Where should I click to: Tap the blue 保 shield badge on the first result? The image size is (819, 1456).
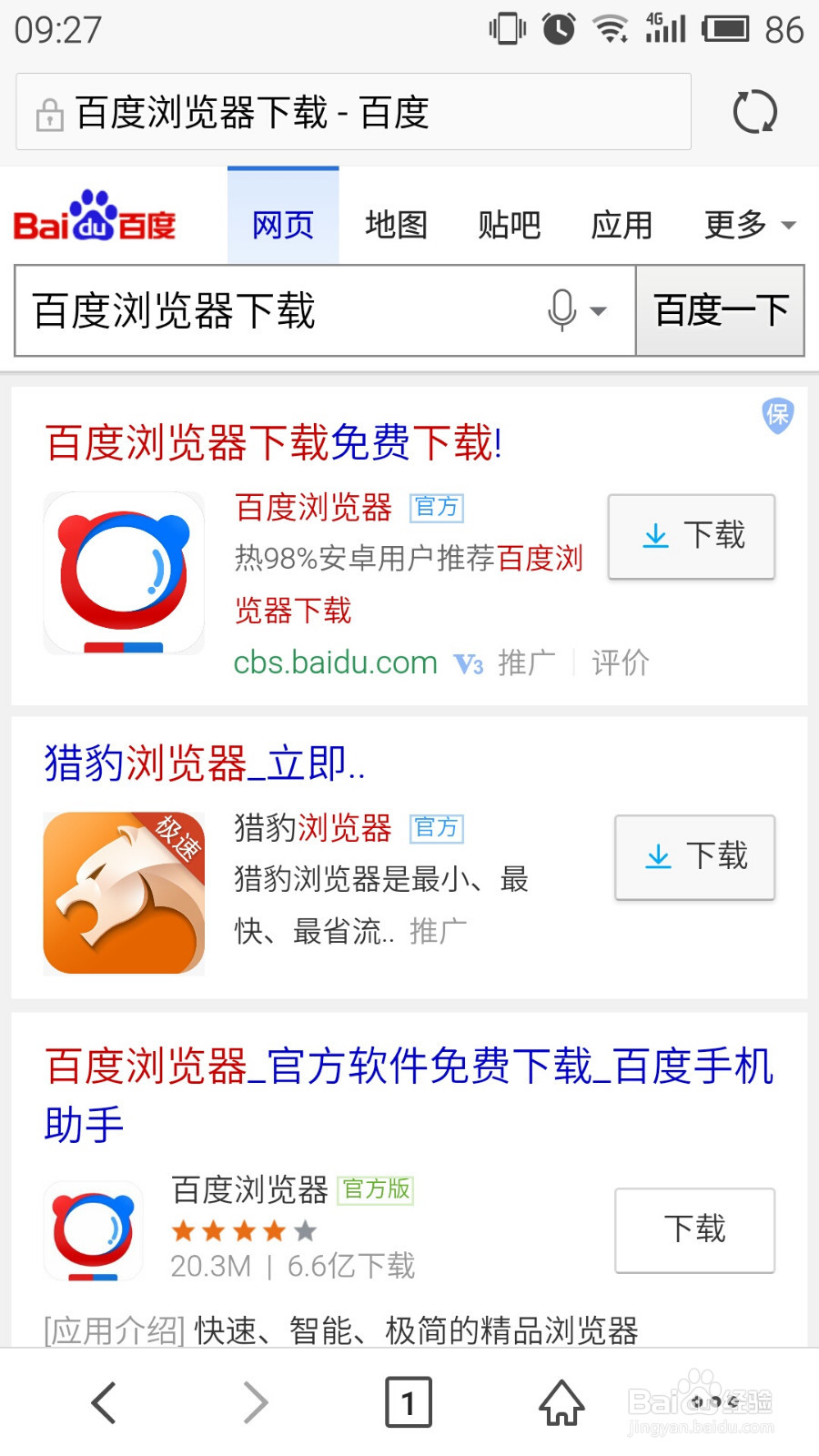pos(776,418)
